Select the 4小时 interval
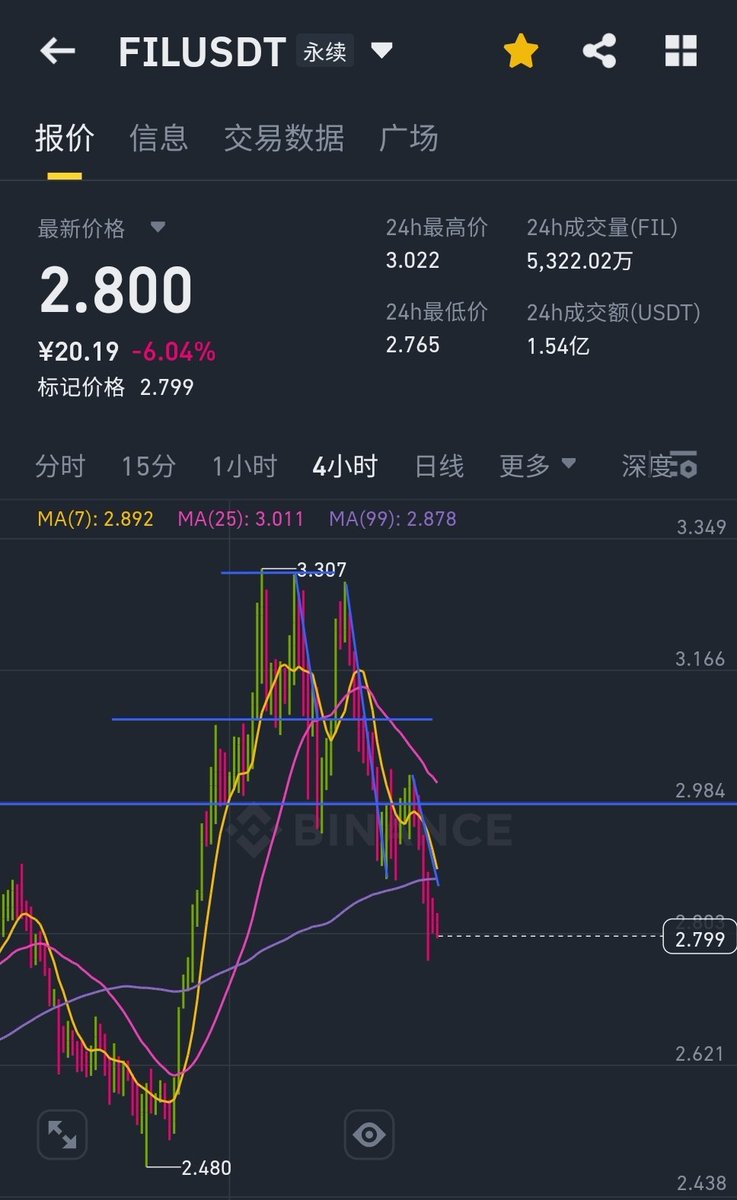 coord(345,466)
